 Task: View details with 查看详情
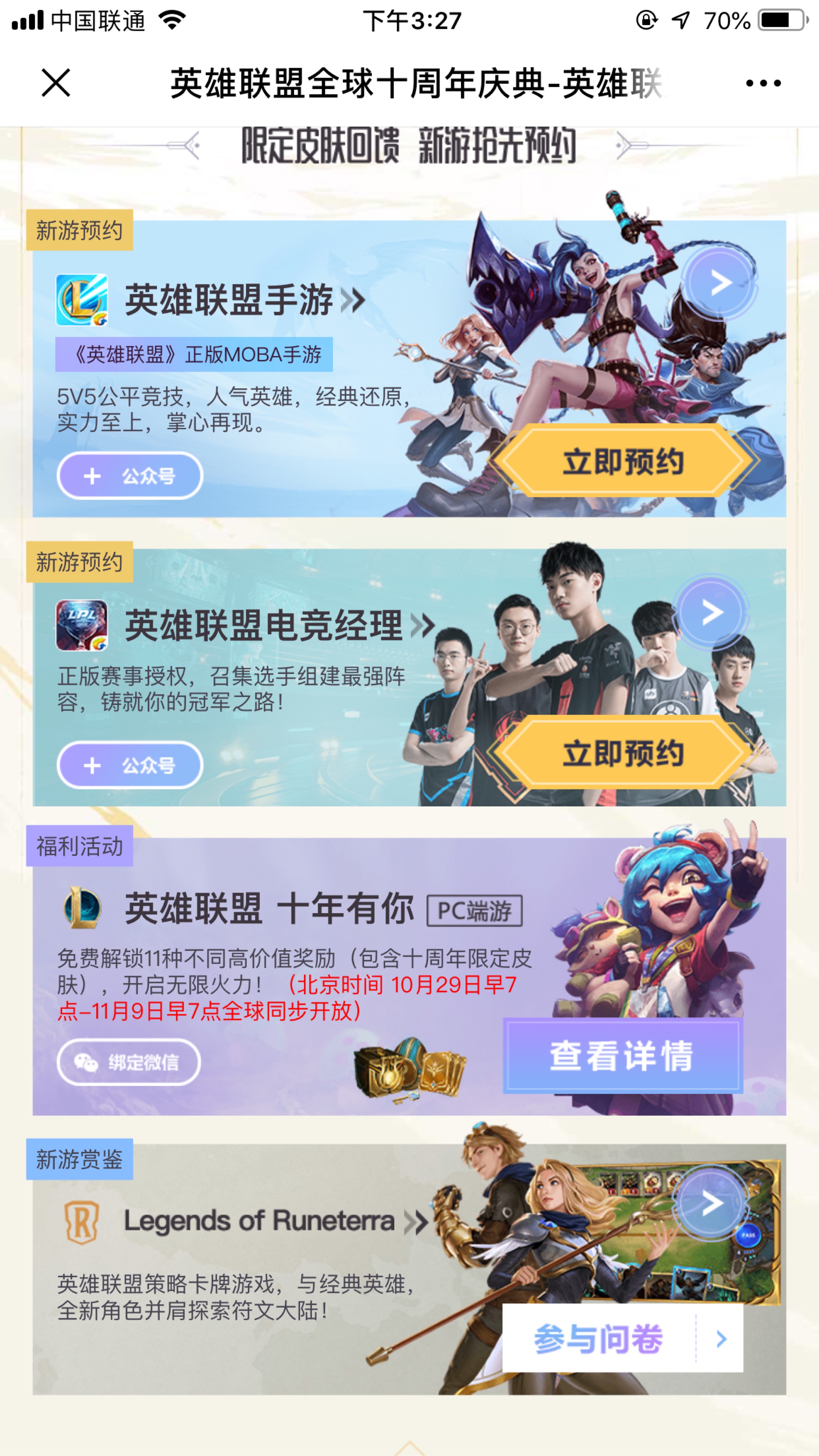(x=622, y=1055)
